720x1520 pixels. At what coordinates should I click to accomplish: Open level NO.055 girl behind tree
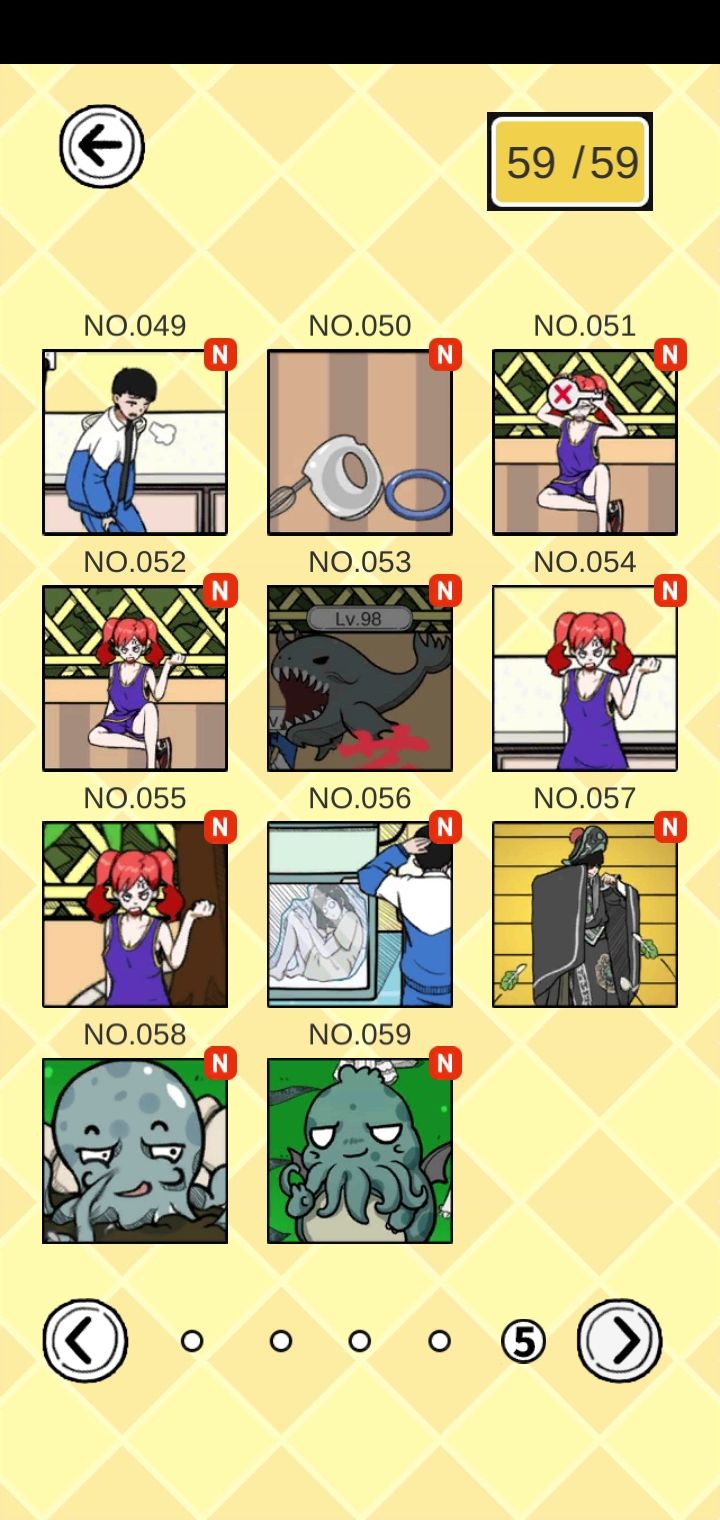click(135, 914)
